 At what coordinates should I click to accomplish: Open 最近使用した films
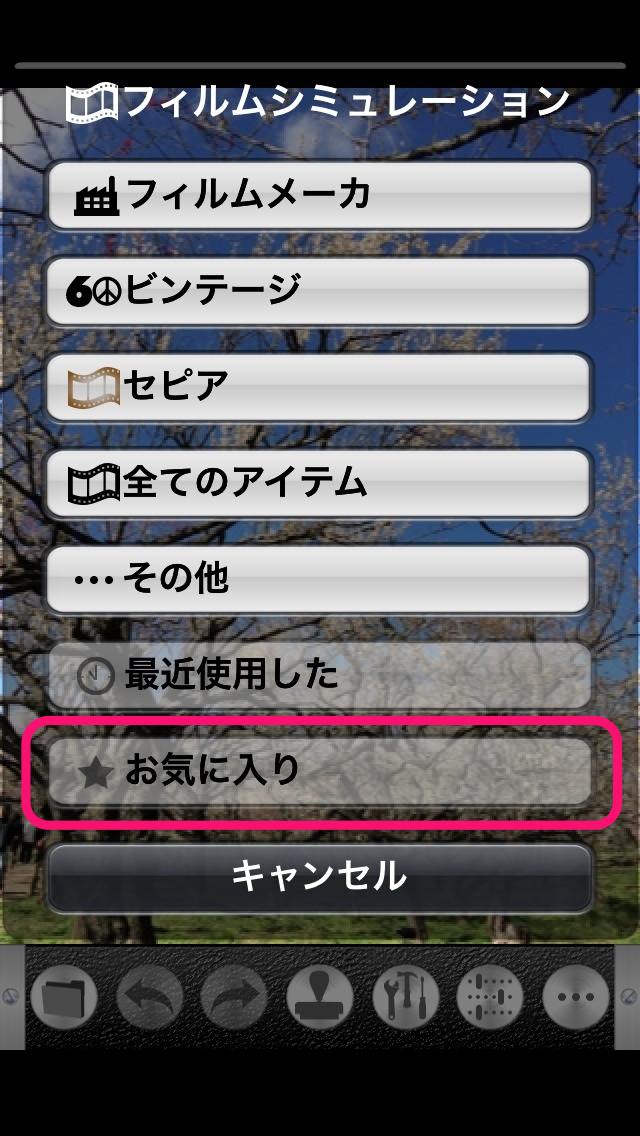(x=319, y=675)
